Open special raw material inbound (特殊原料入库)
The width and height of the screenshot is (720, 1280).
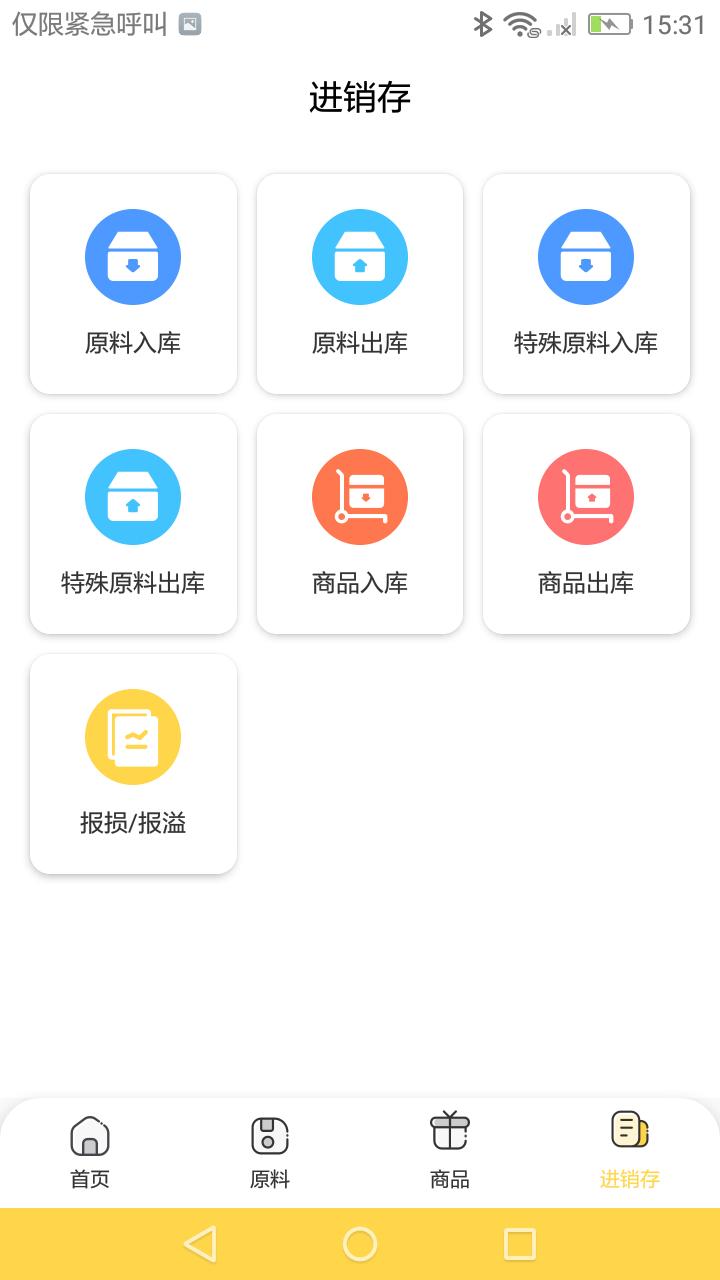click(586, 257)
